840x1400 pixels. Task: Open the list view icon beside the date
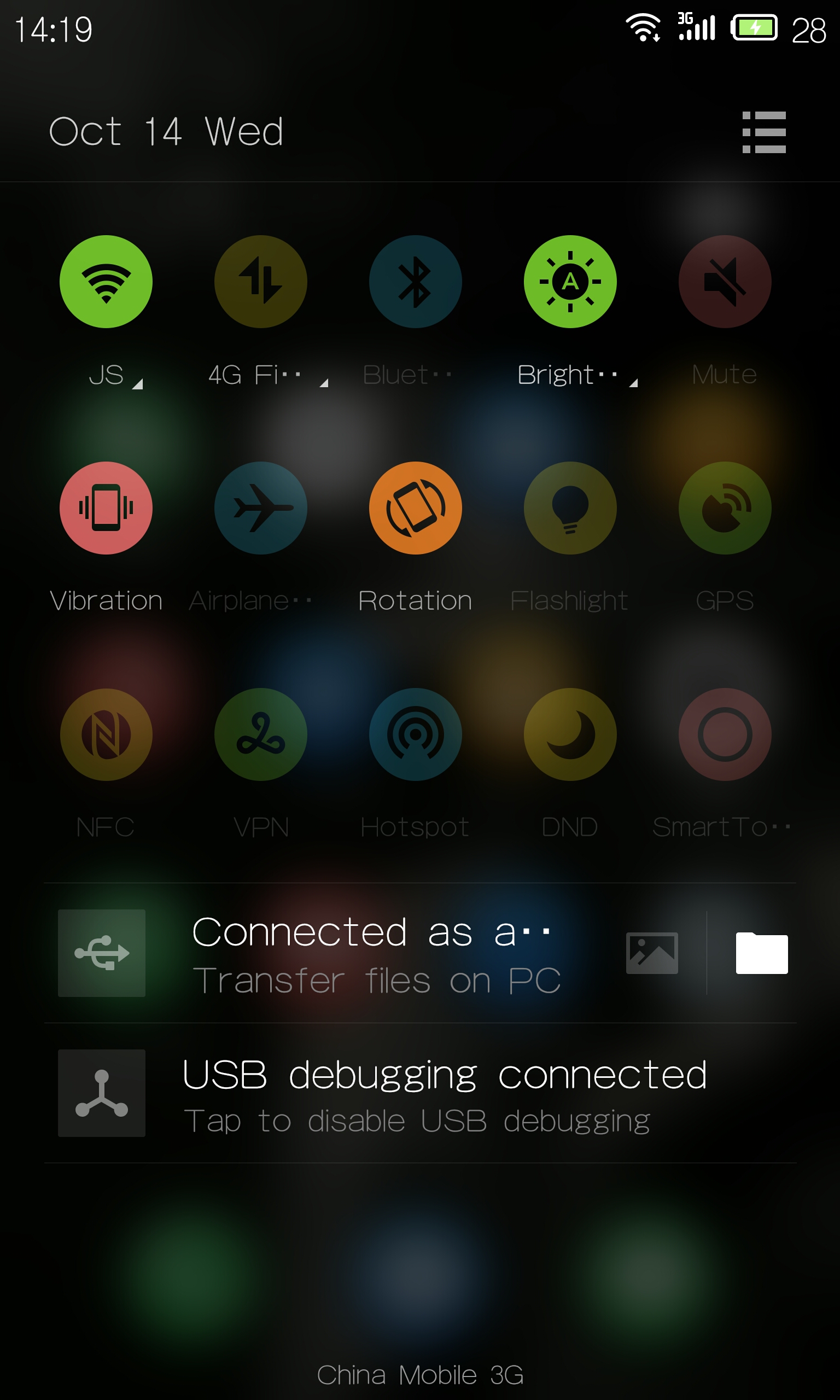(763, 132)
